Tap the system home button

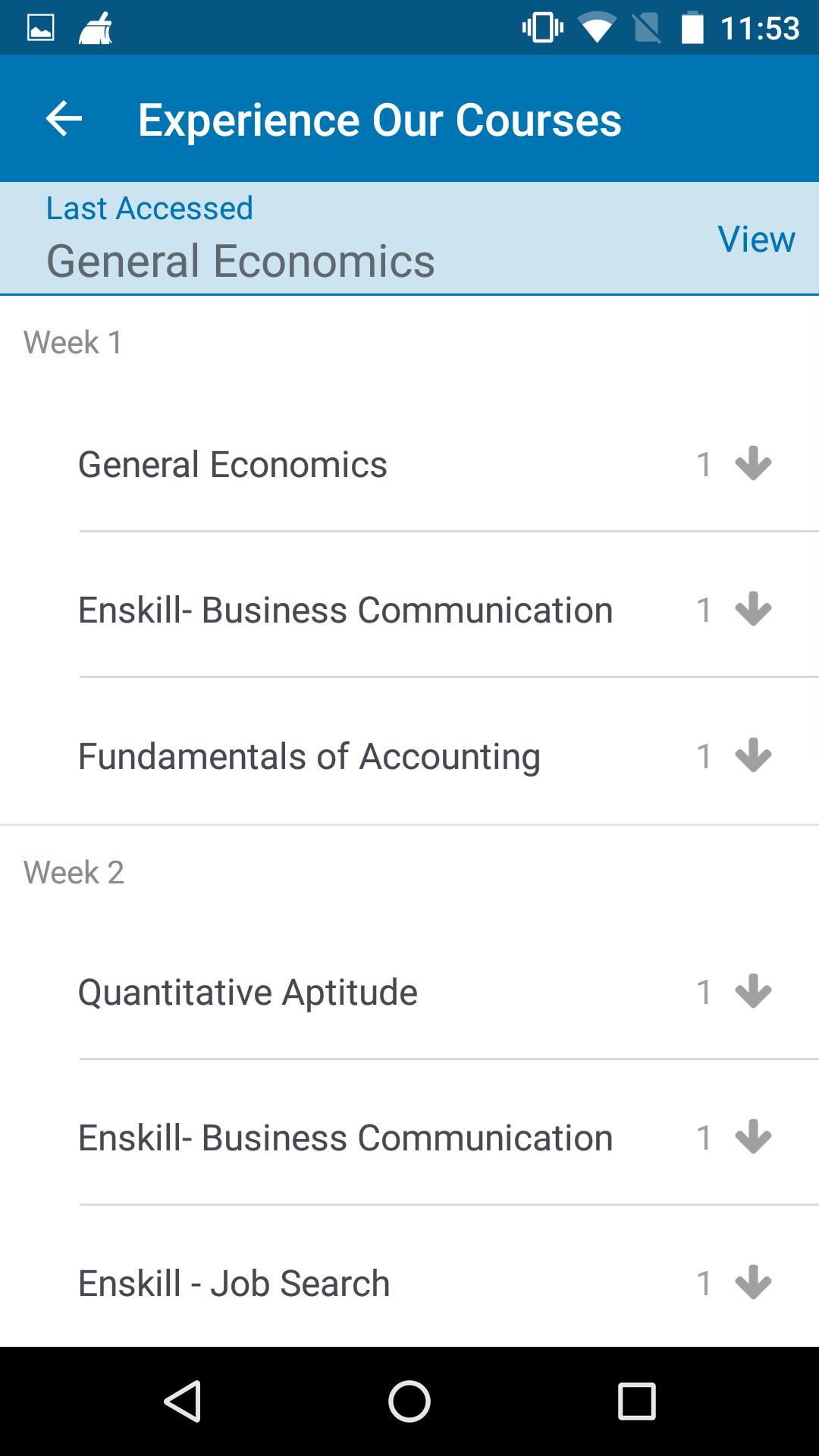click(409, 1401)
